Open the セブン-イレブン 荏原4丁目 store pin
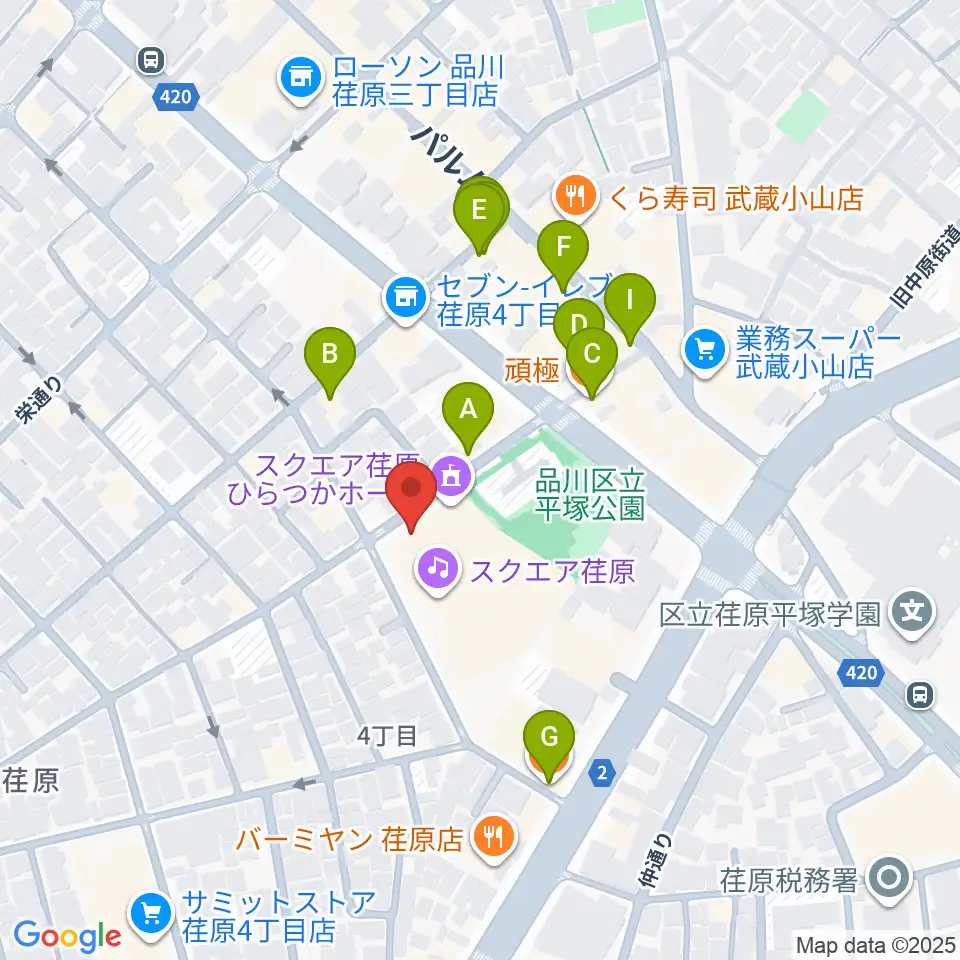960x960 pixels. 405,300
